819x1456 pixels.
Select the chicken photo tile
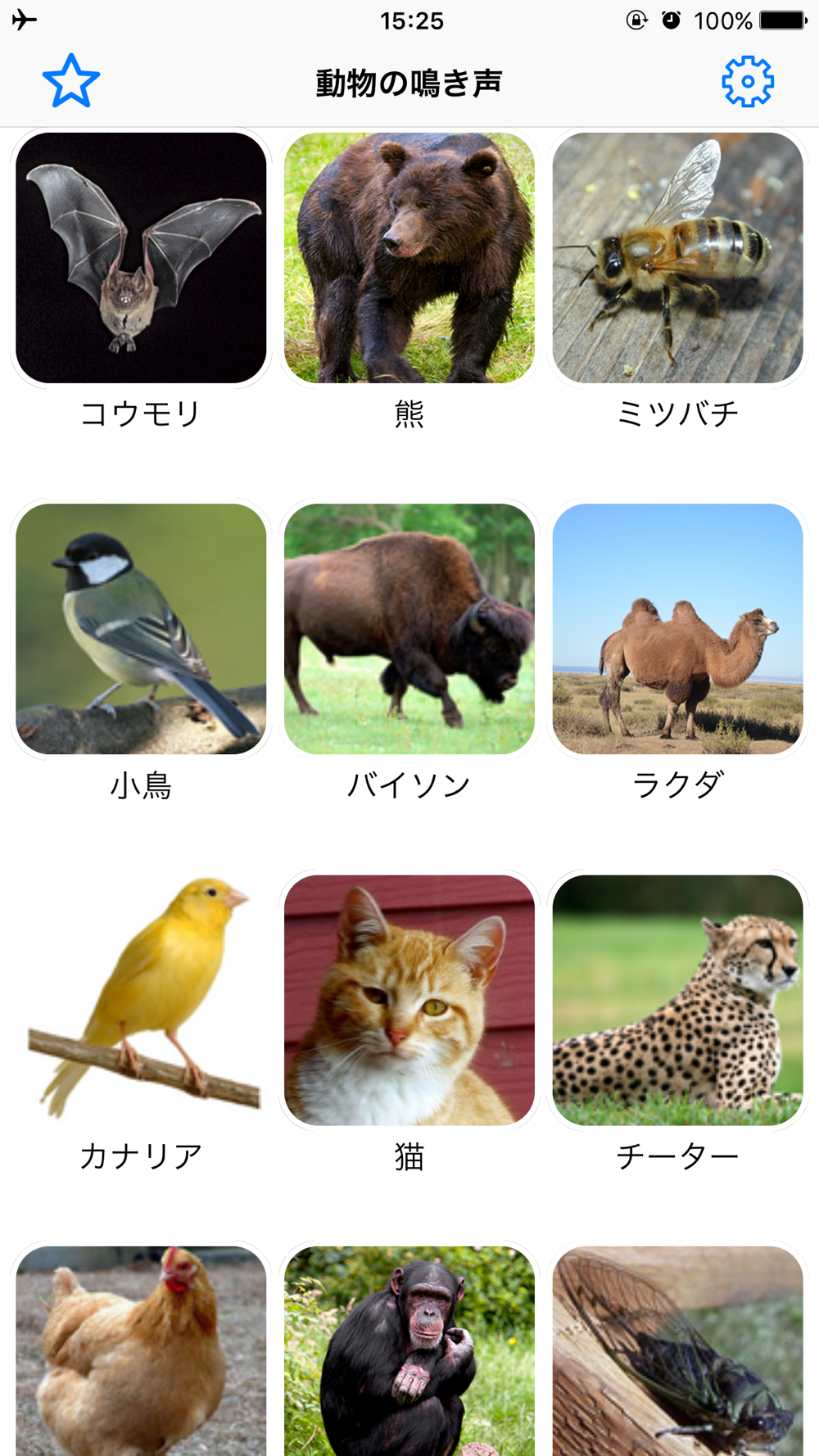141,1351
